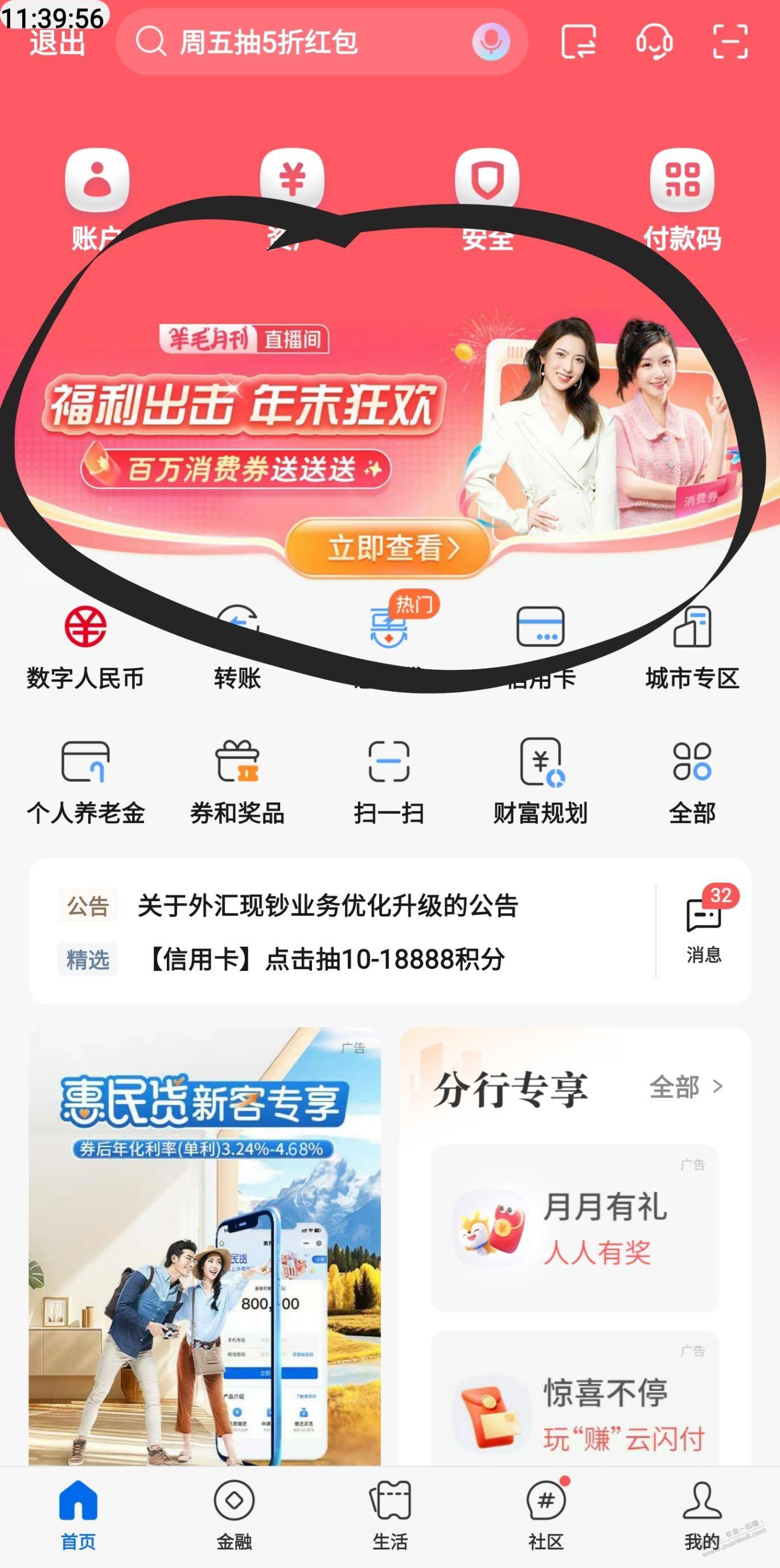
Task: Open the customer service headset icon
Action: tap(654, 42)
